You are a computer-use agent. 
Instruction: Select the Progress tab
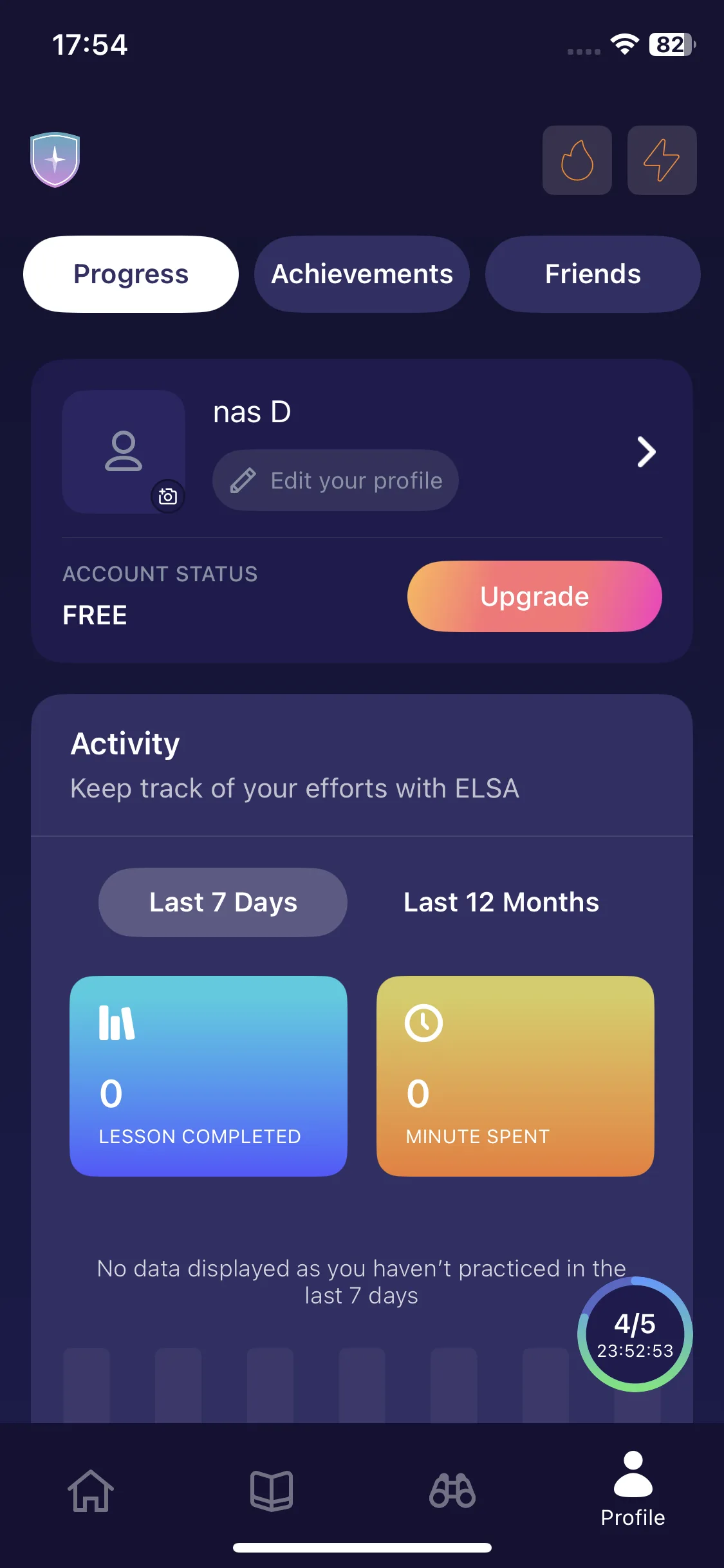click(x=131, y=274)
